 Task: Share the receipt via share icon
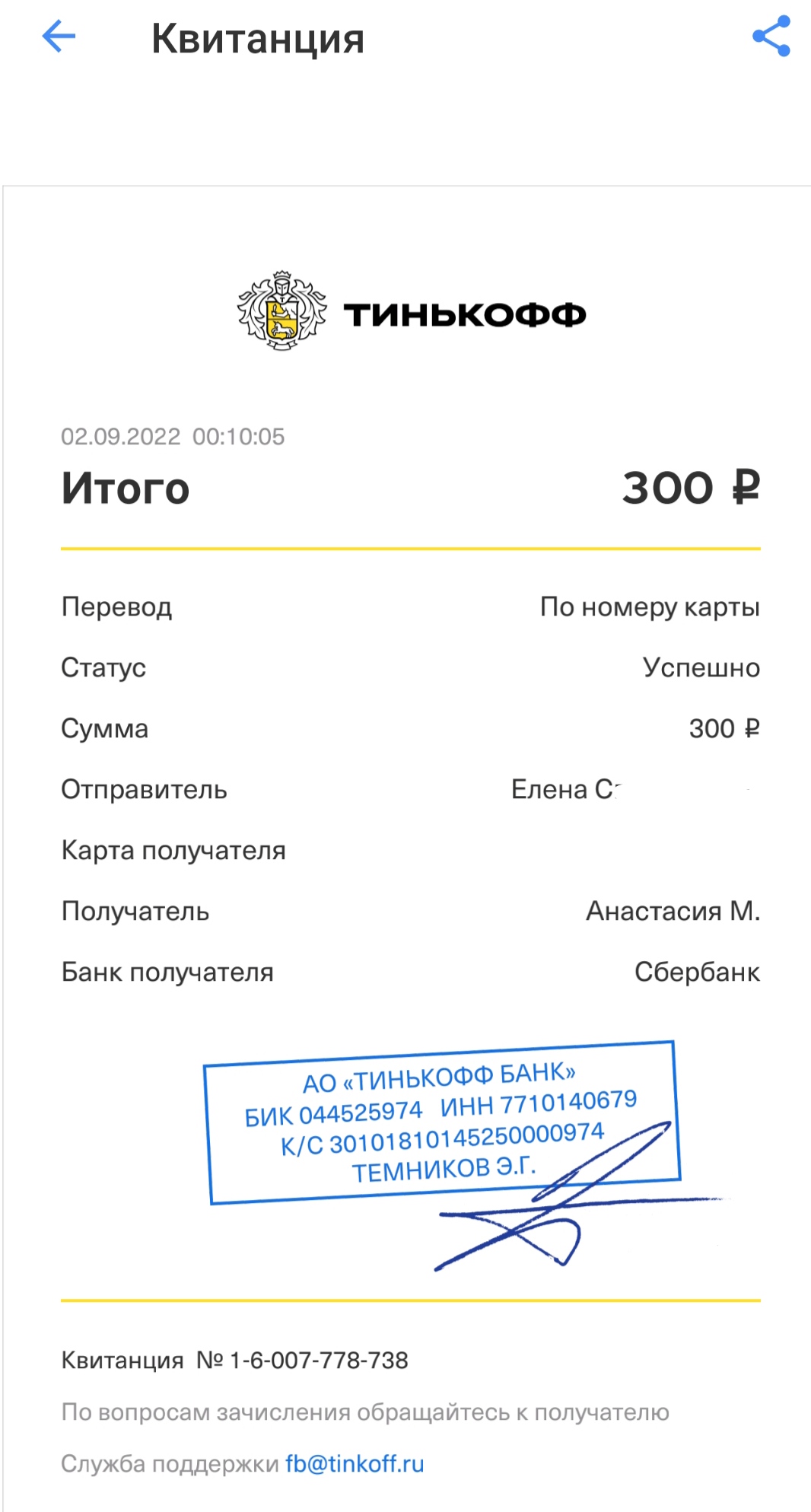click(771, 37)
